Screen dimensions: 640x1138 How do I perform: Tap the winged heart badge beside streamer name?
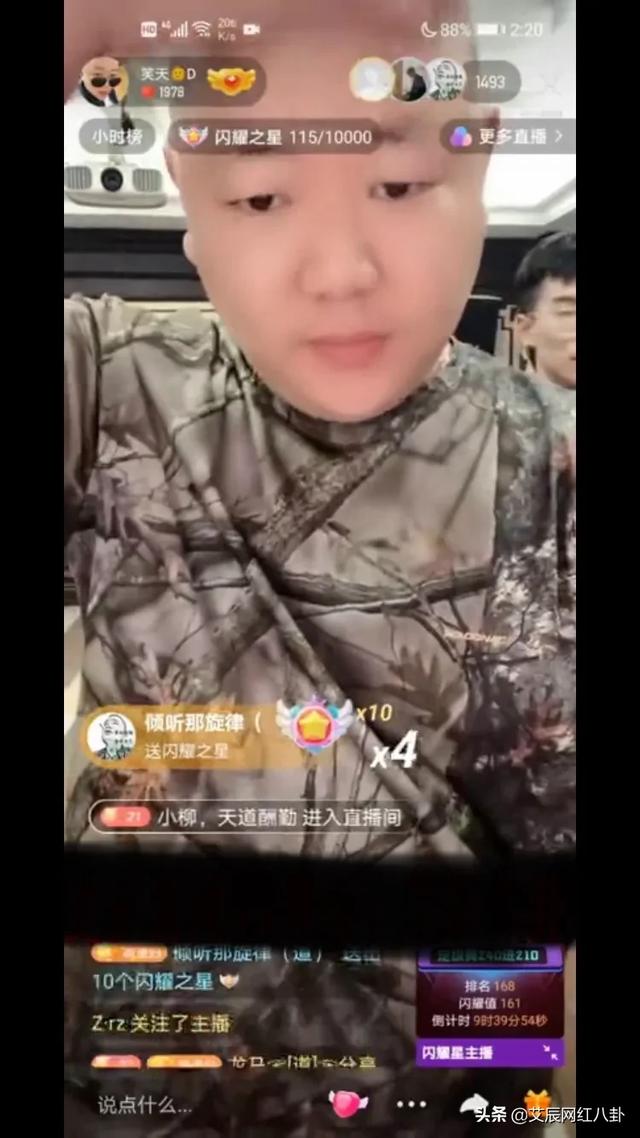(232, 82)
